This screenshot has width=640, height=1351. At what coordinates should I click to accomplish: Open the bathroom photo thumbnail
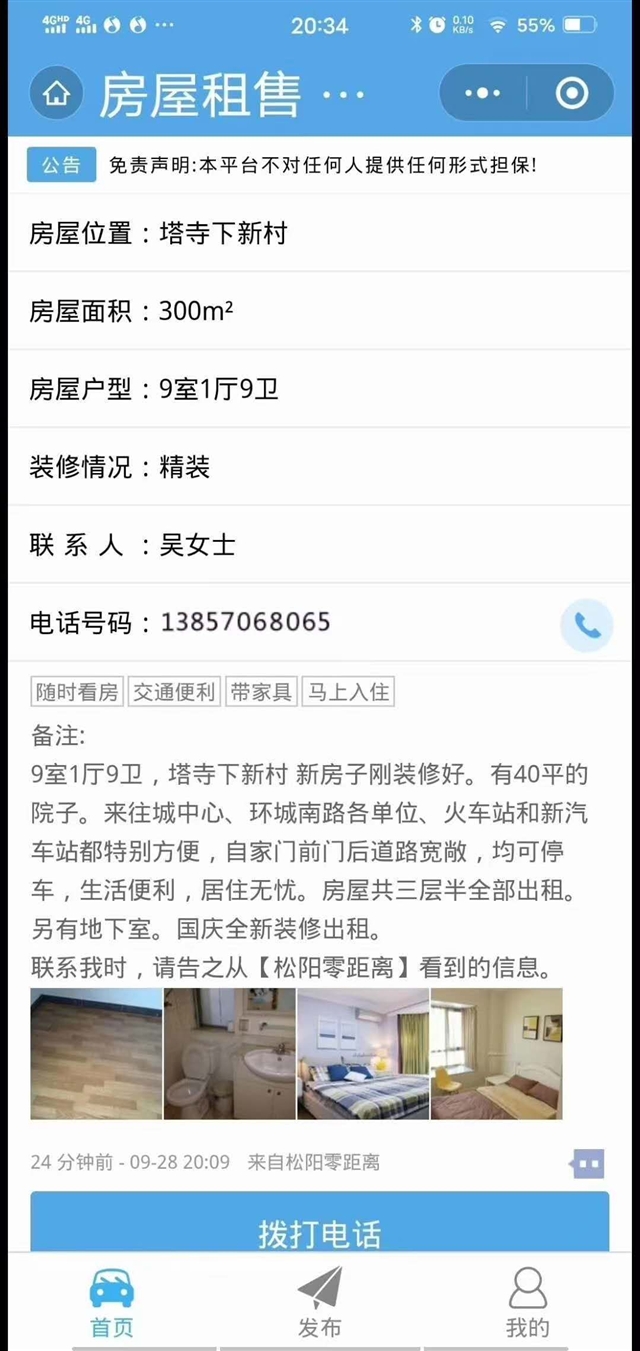click(x=230, y=1054)
